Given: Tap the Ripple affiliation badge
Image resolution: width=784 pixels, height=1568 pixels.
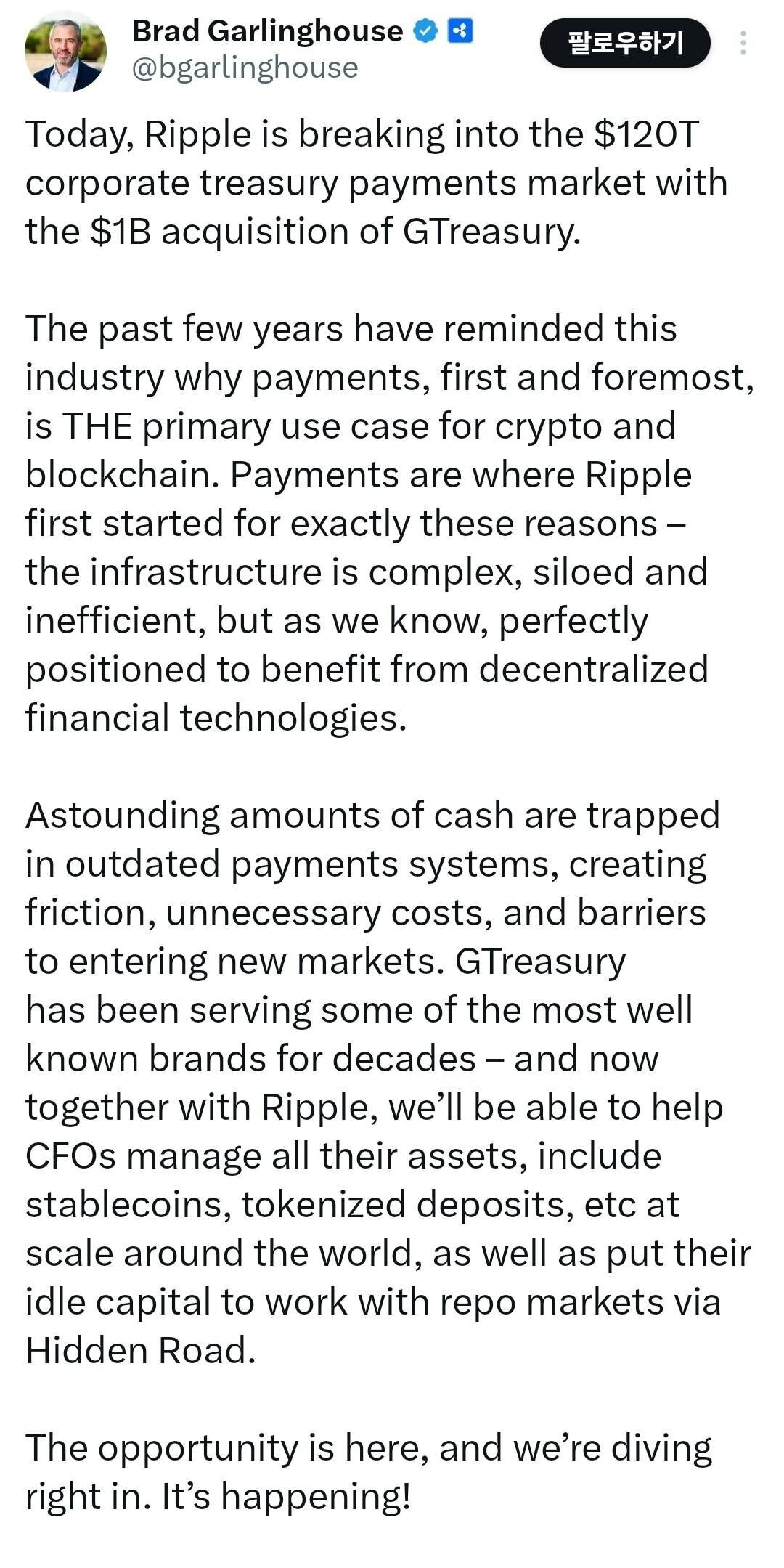Looking at the screenshot, I should (460, 31).
